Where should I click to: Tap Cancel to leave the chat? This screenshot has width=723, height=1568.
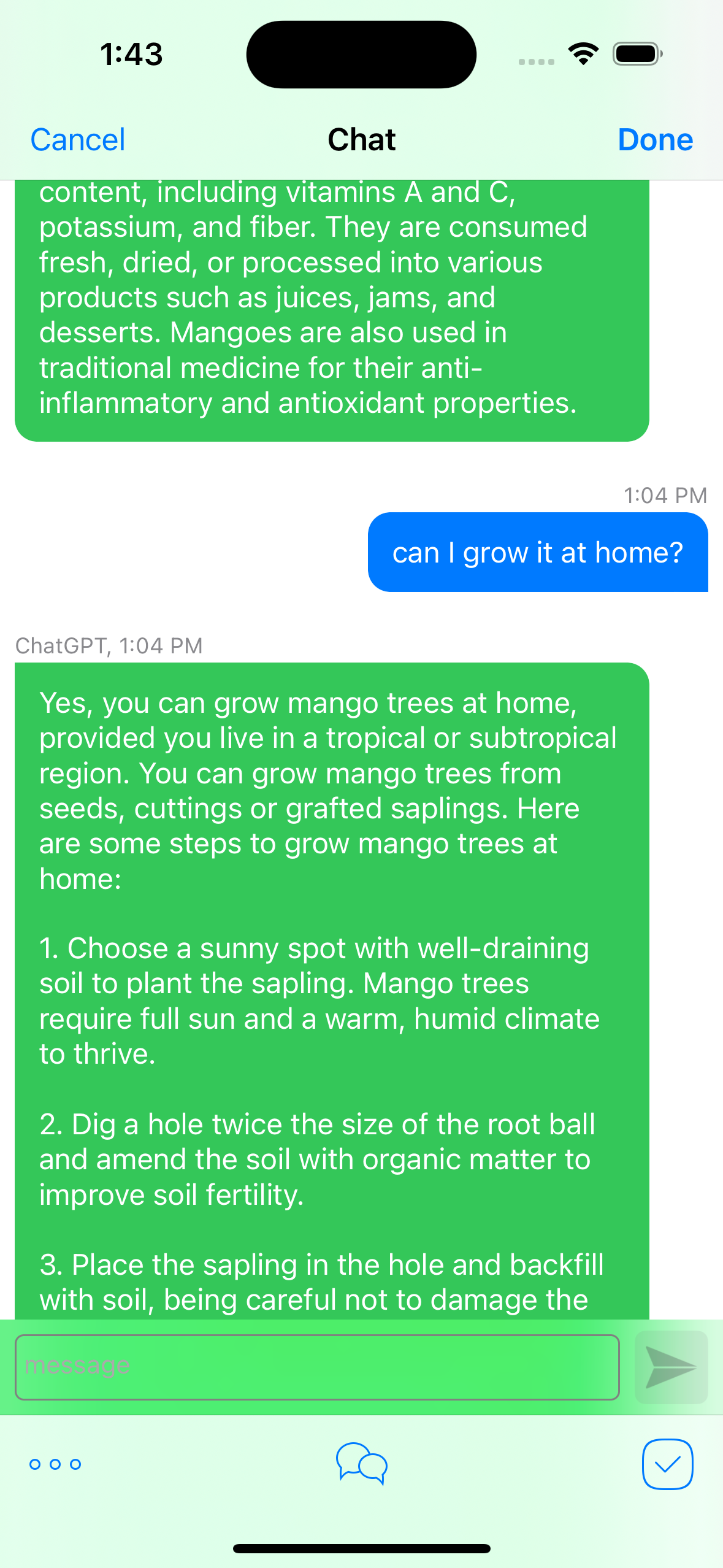tap(78, 140)
